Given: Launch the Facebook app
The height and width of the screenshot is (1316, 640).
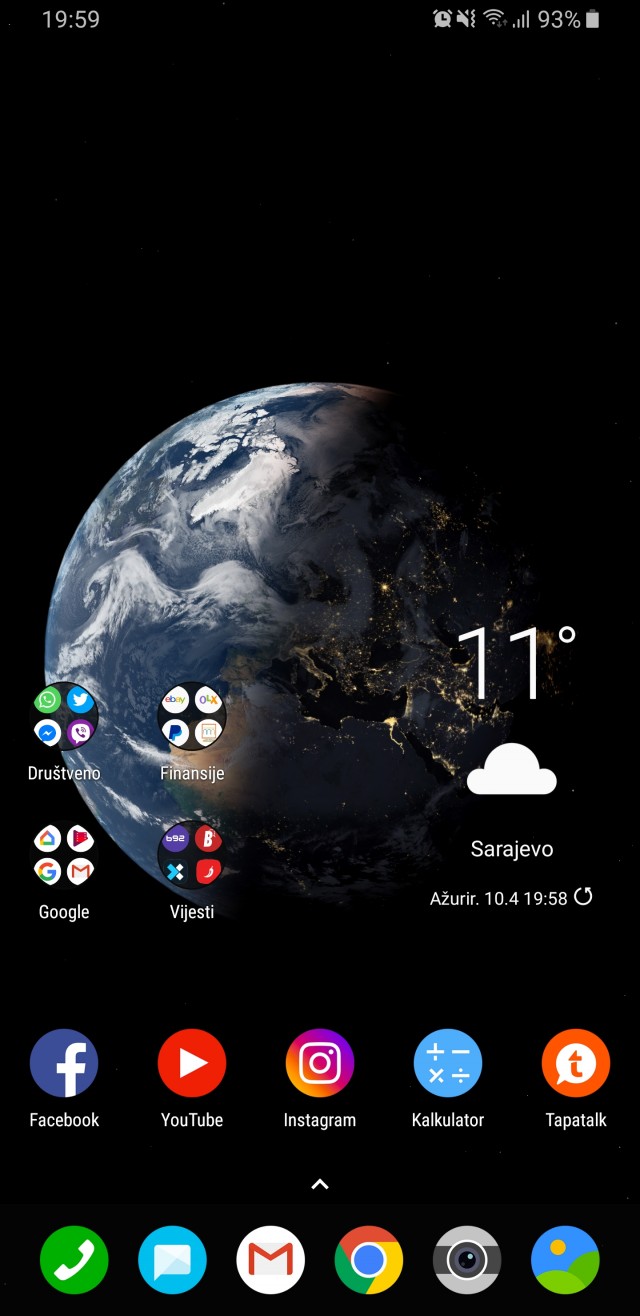Looking at the screenshot, I should pyautogui.click(x=64, y=1063).
